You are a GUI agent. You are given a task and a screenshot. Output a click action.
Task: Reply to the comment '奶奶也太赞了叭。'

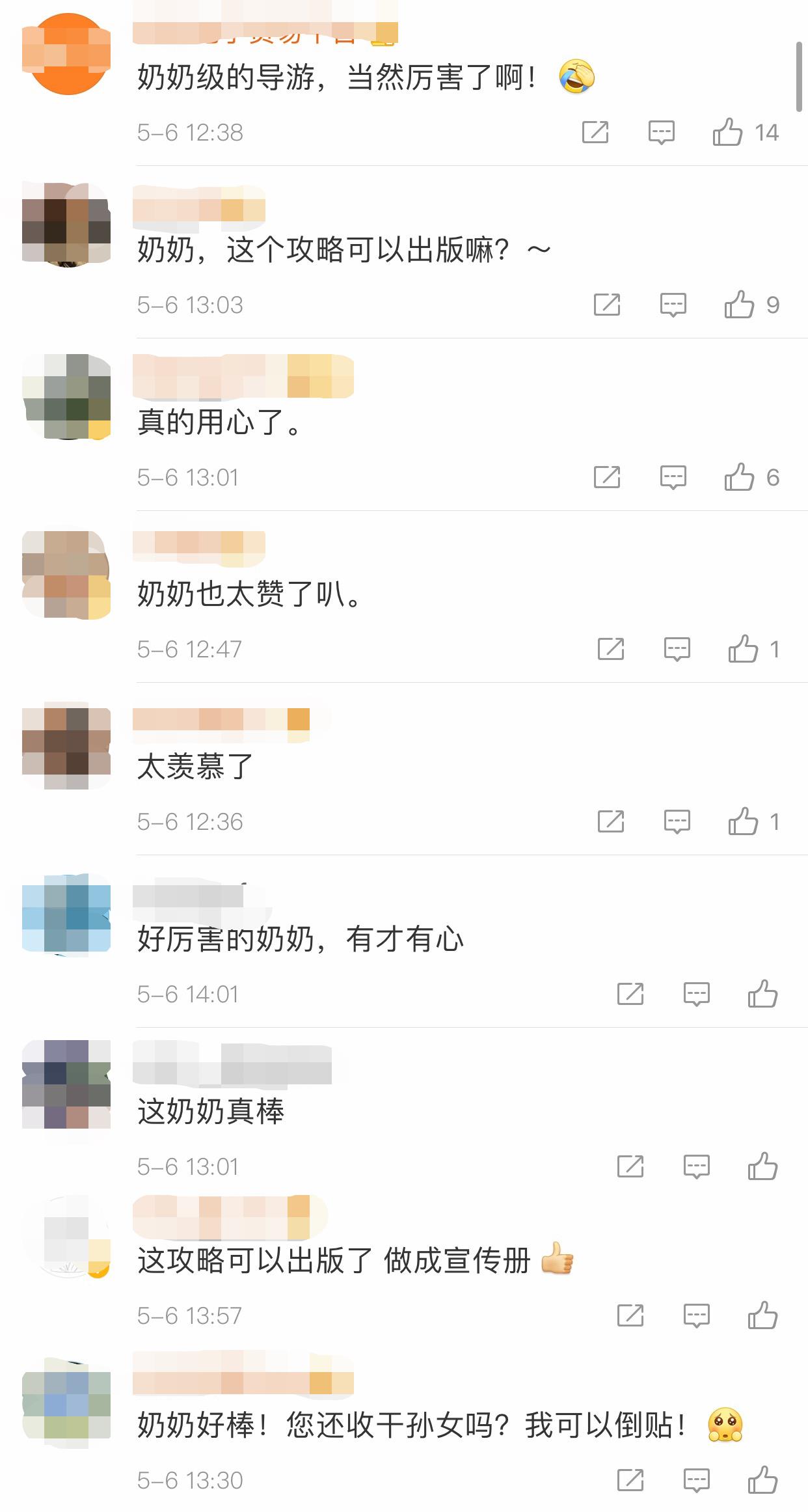click(x=677, y=649)
